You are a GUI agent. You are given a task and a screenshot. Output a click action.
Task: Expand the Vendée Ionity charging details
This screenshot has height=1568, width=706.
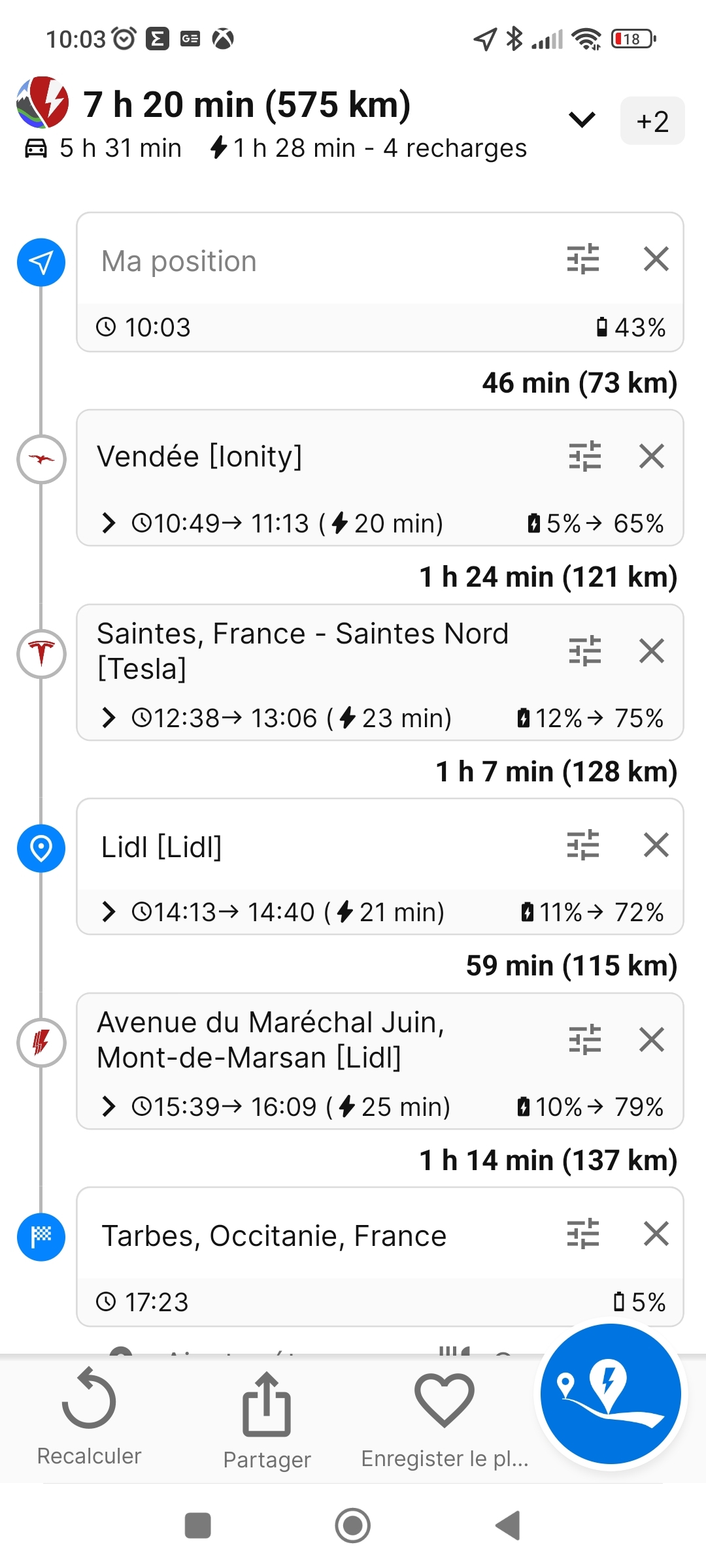coord(109,523)
